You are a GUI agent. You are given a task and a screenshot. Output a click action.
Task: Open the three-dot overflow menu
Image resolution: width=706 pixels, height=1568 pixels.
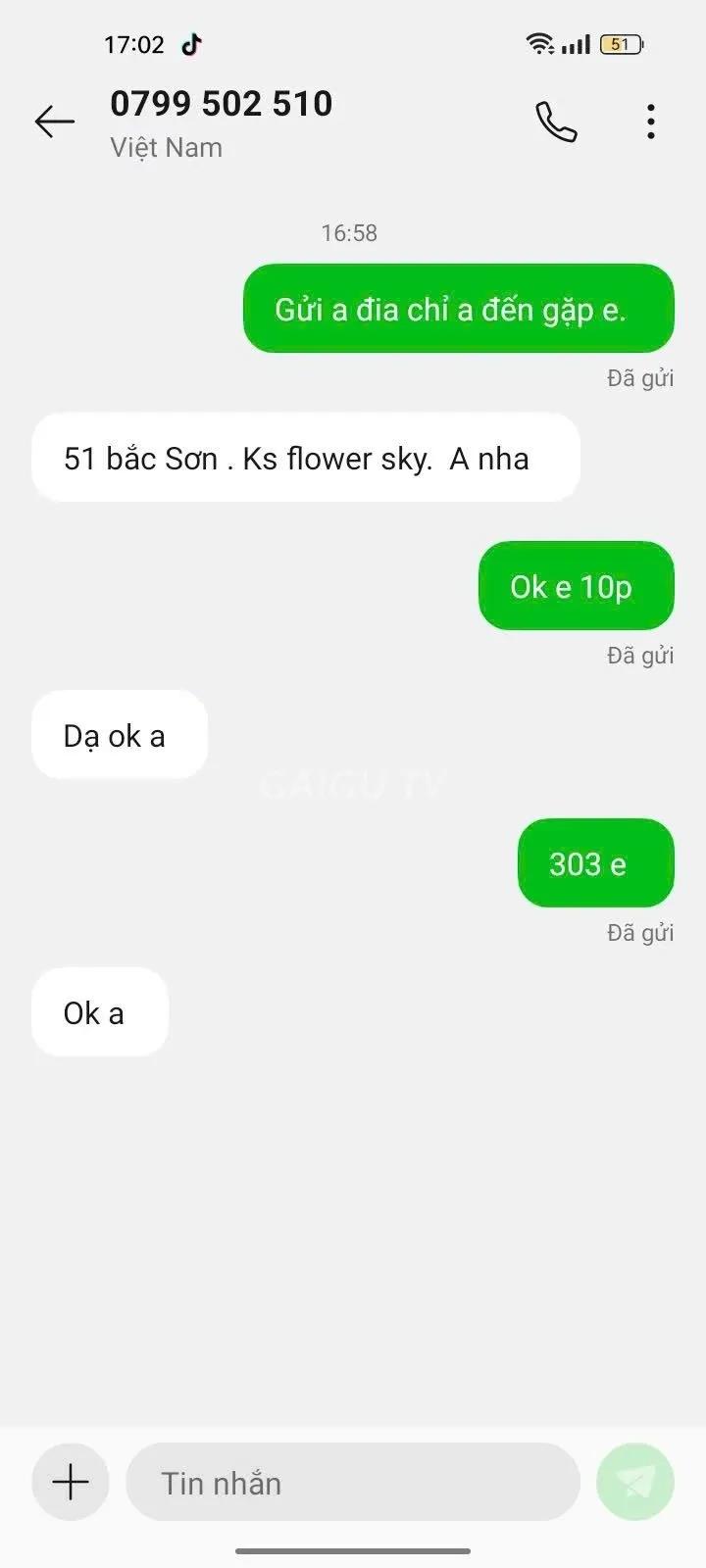(x=651, y=122)
